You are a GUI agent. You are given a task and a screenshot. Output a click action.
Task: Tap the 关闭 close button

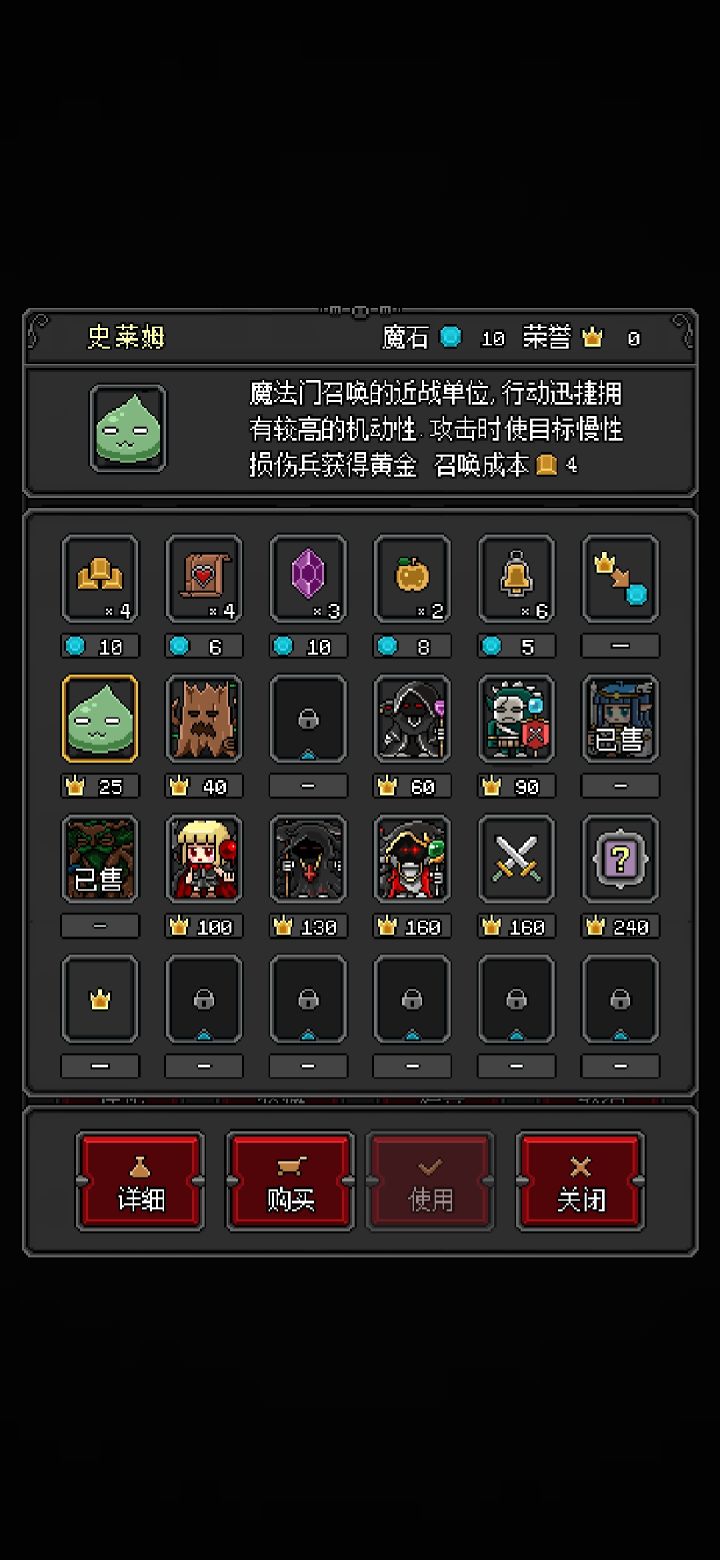pyautogui.click(x=581, y=1180)
